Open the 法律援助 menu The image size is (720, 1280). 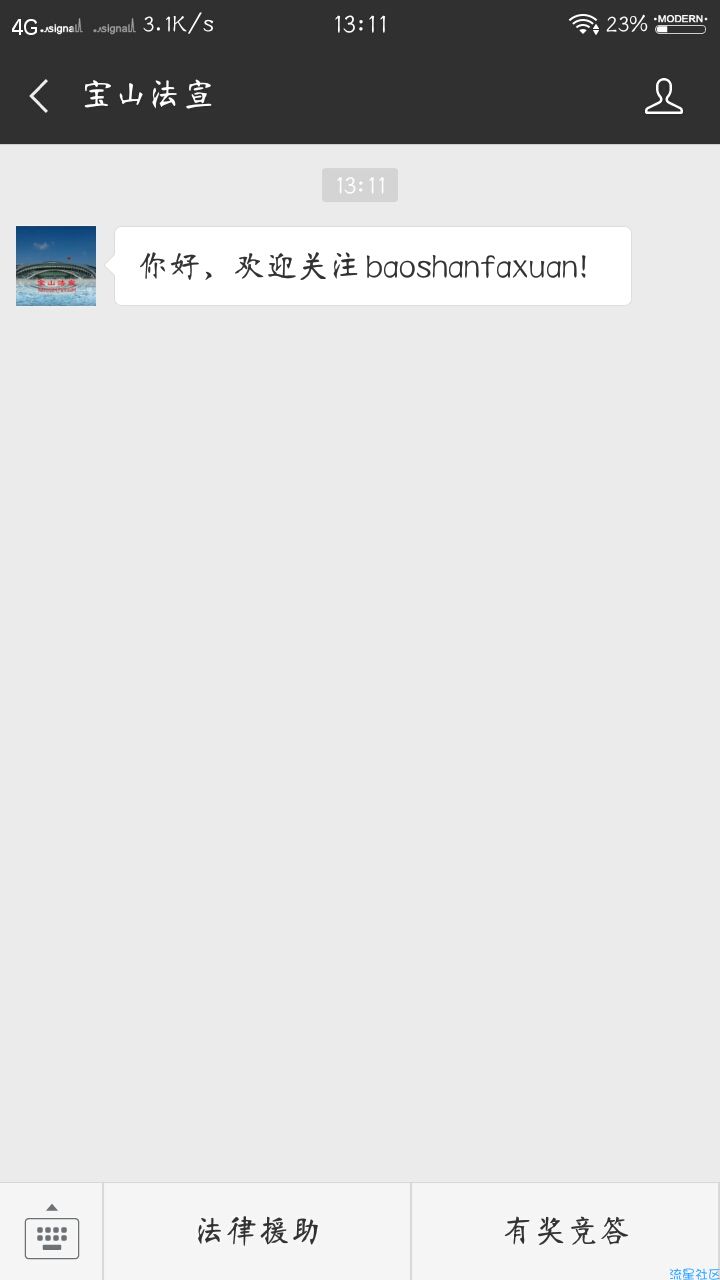point(257,1231)
